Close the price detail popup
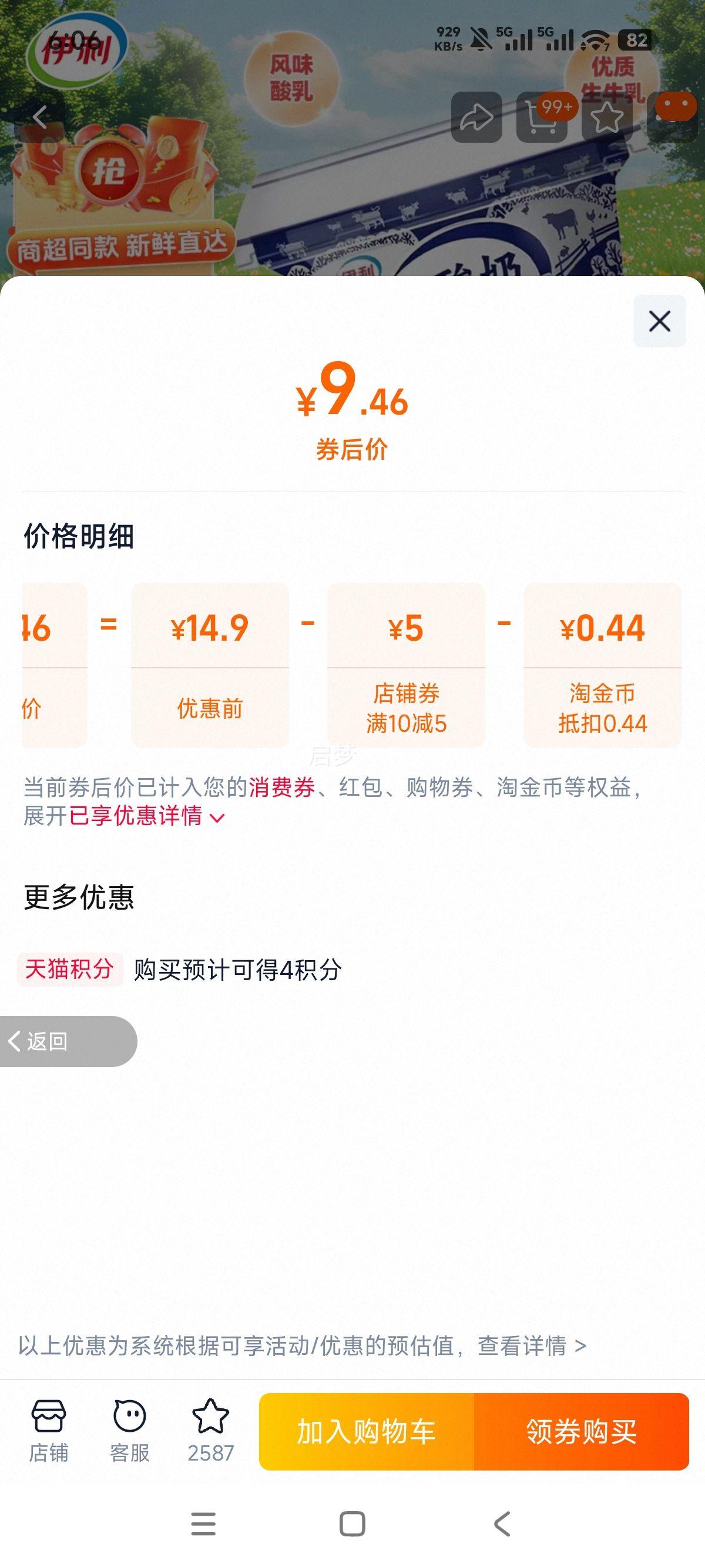Viewport: 705px width, 1568px height. pyautogui.click(x=659, y=322)
